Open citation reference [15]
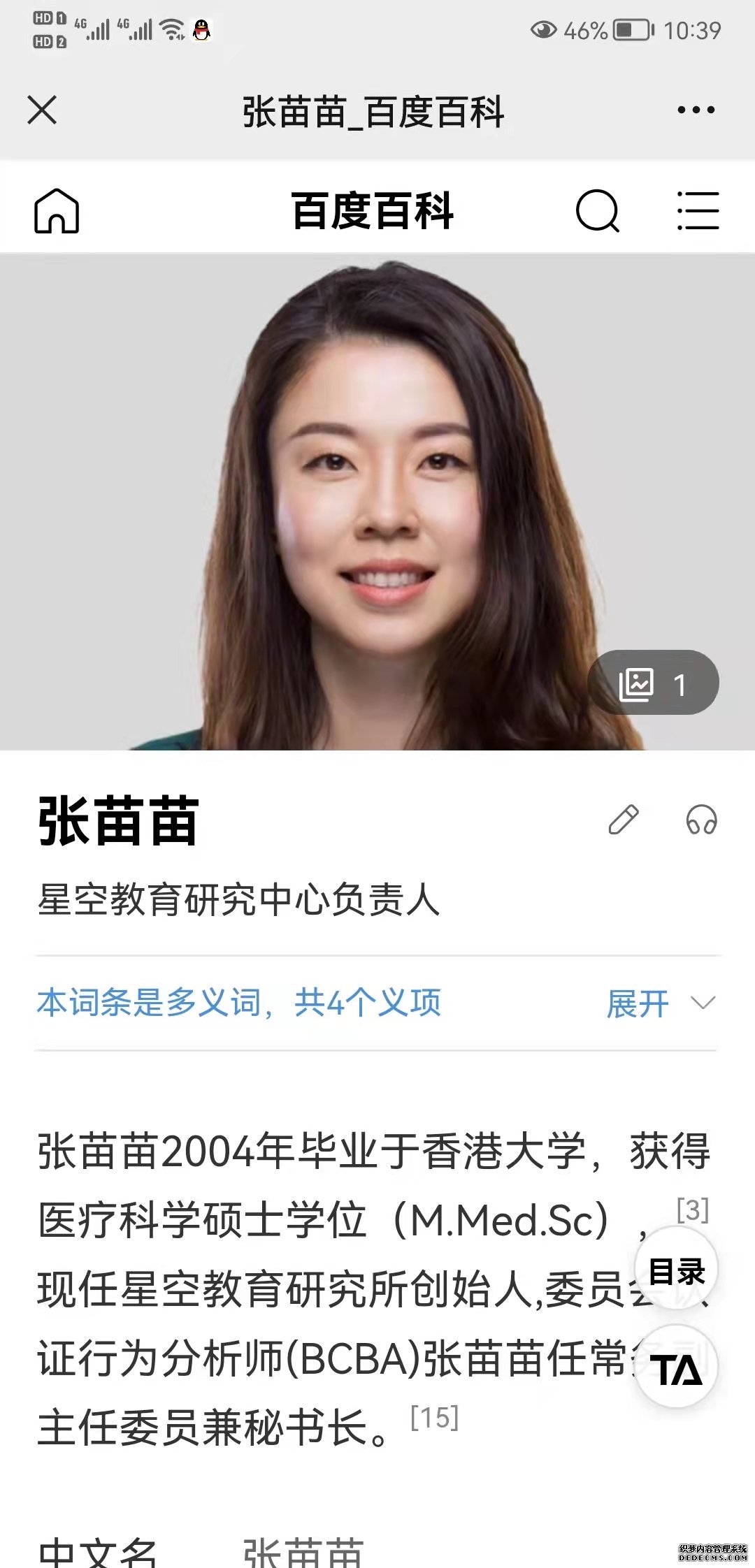Screen dimensions: 755x1568 tap(434, 1418)
